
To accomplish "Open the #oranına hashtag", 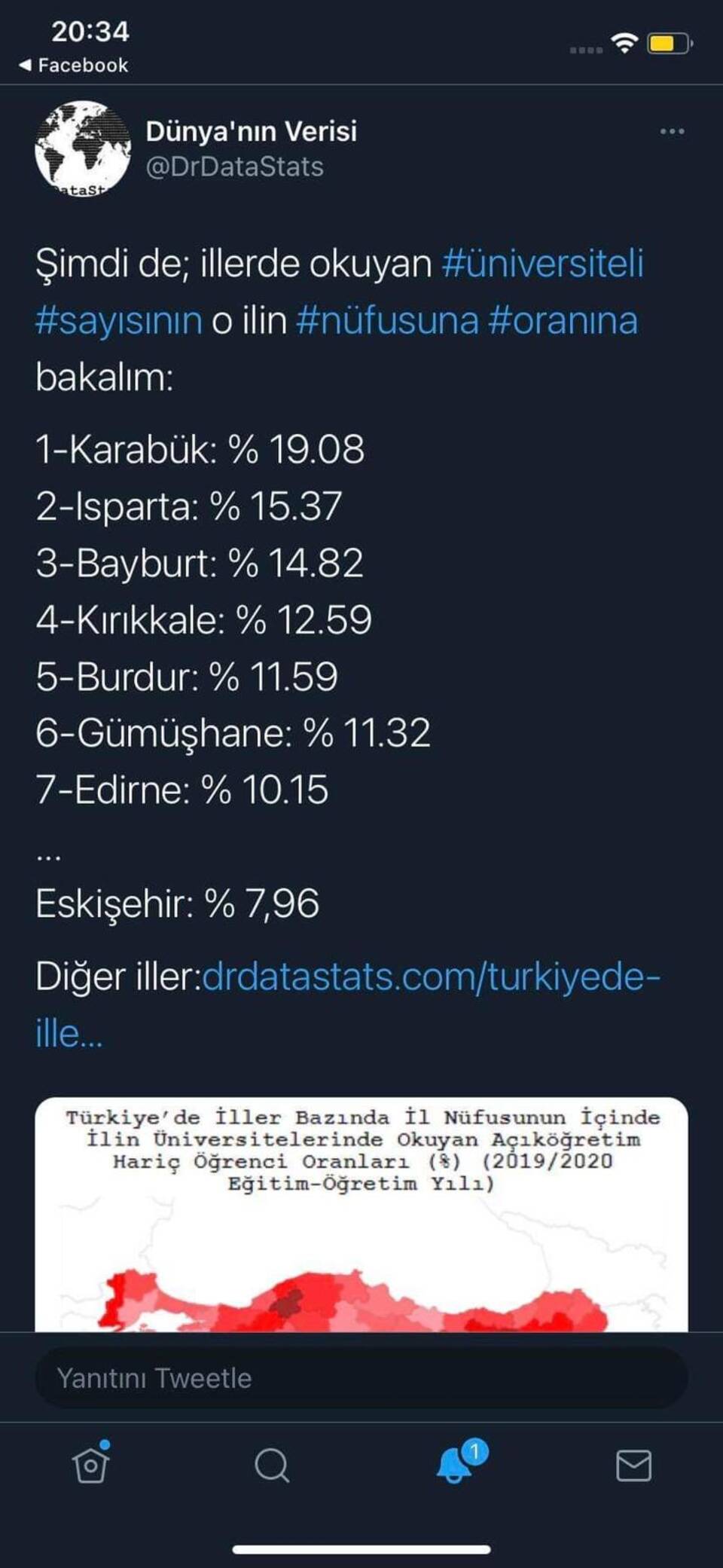I will [563, 320].
